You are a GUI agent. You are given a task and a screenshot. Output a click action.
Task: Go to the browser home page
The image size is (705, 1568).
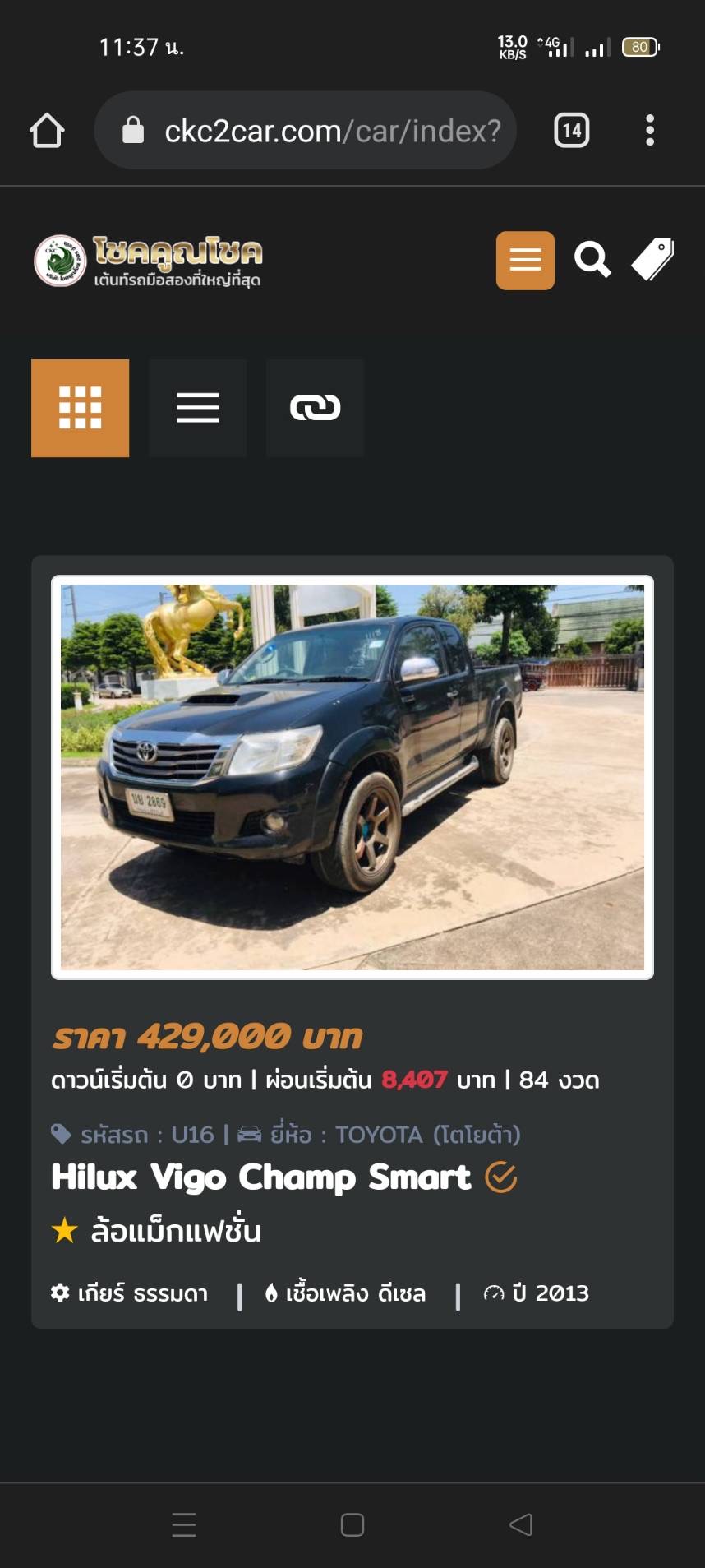pyautogui.click(x=47, y=130)
